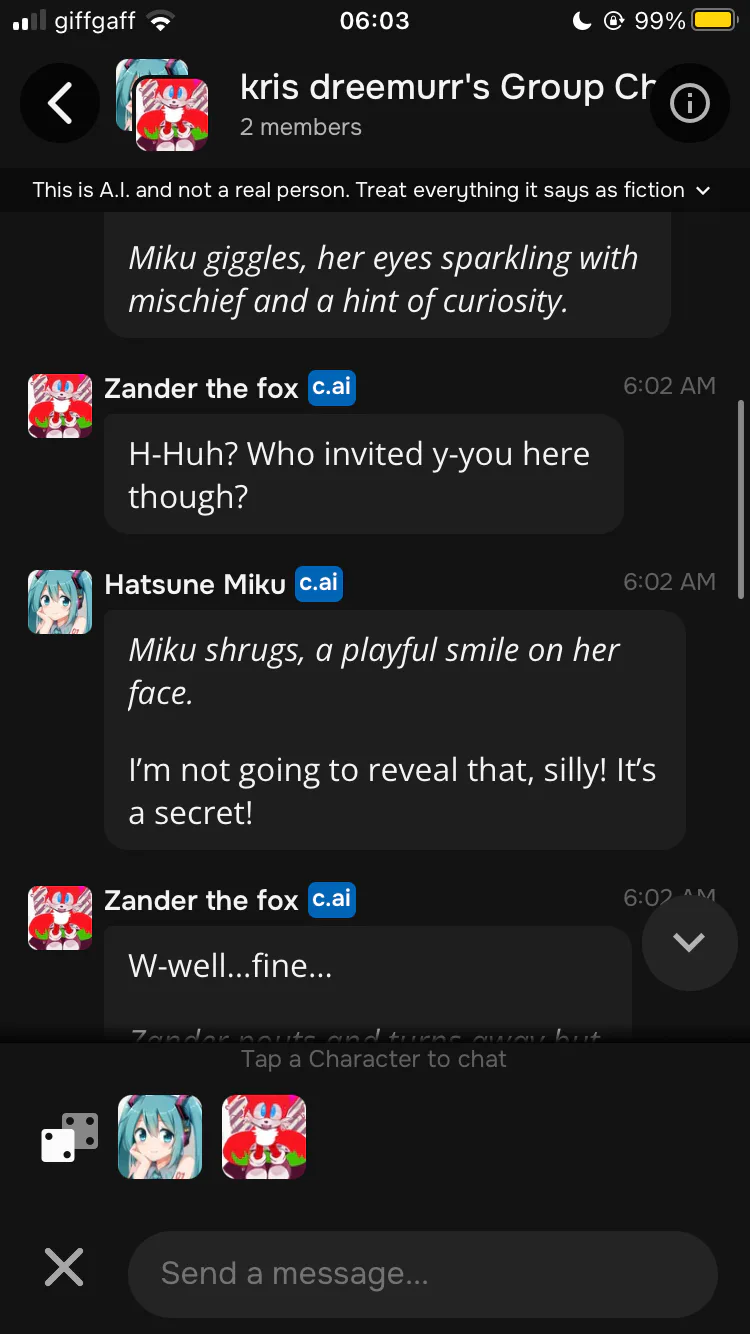Select Hatsune Miku's avatar to reply
Screen dimensions: 750x1334
pyautogui.click(x=160, y=1137)
